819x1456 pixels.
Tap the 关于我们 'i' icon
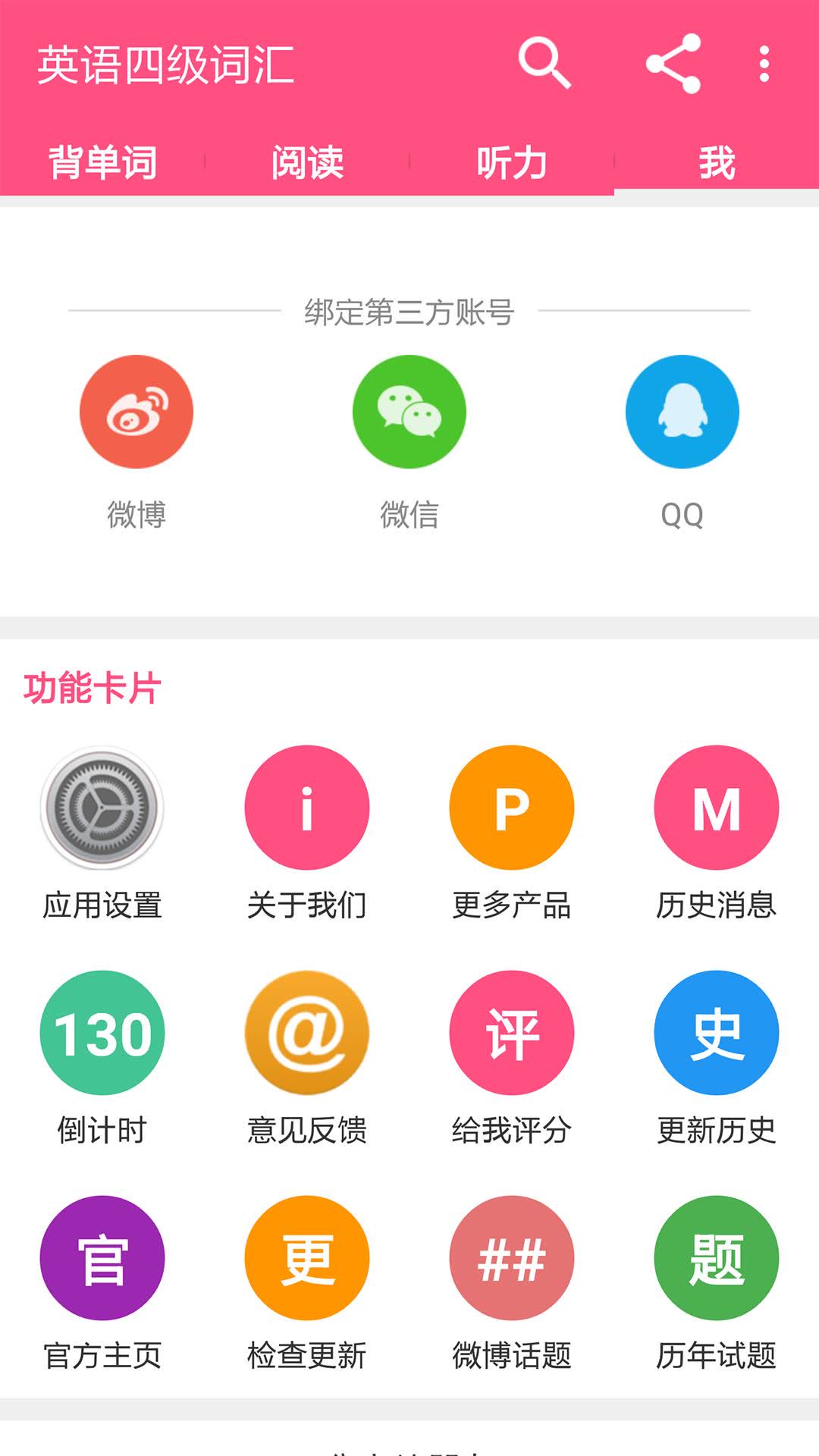[x=307, y=808]
